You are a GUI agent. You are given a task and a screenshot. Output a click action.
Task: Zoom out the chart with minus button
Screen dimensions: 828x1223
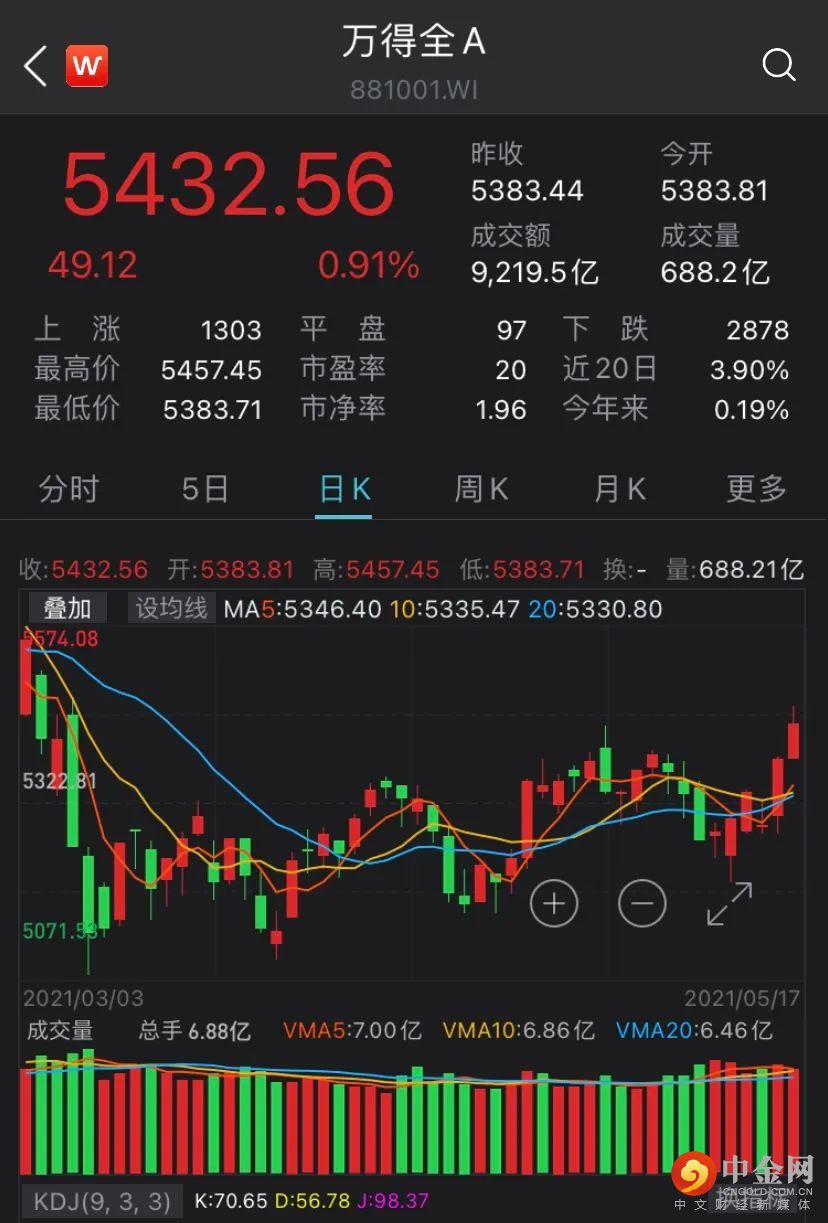(x=642, y=904)
